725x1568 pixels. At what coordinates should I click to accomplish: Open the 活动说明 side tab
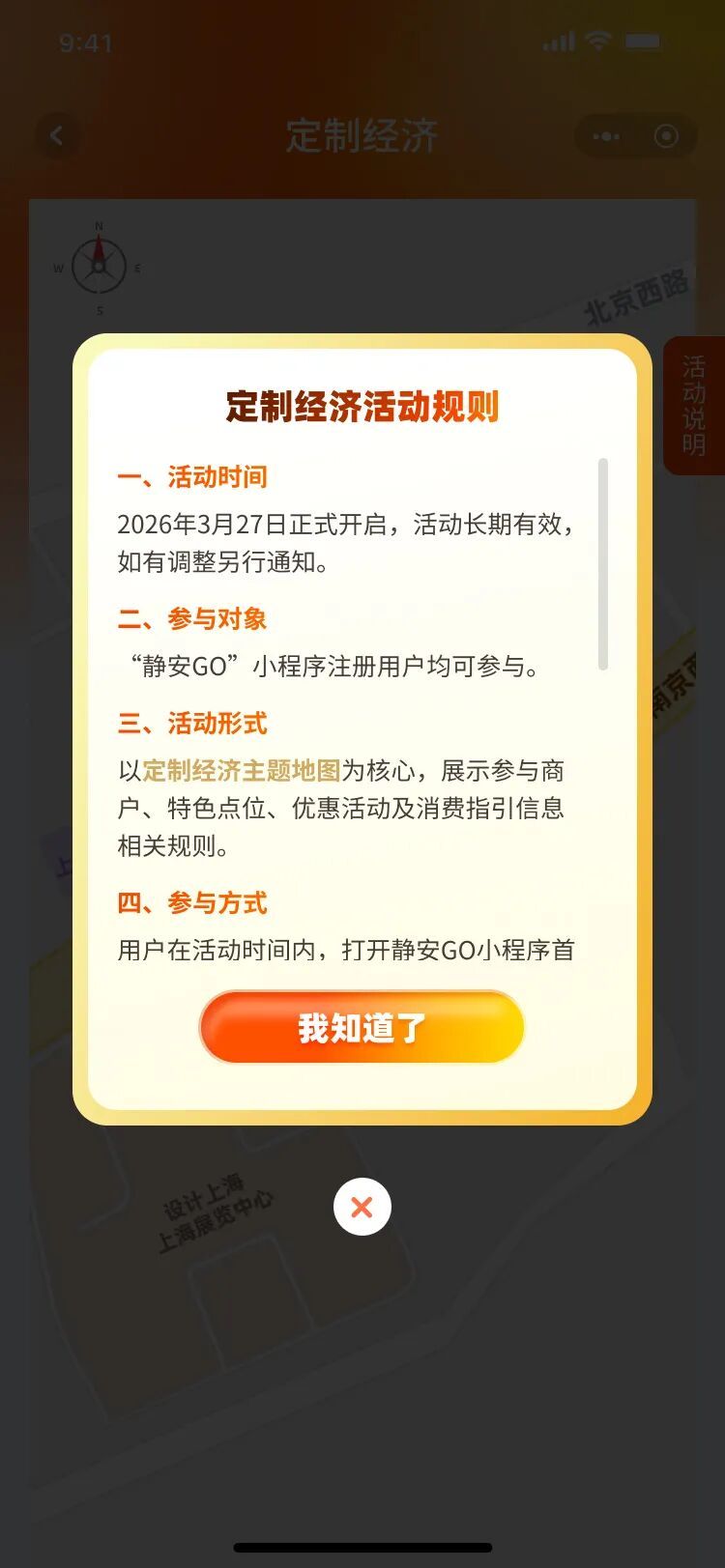click(693, 406)
